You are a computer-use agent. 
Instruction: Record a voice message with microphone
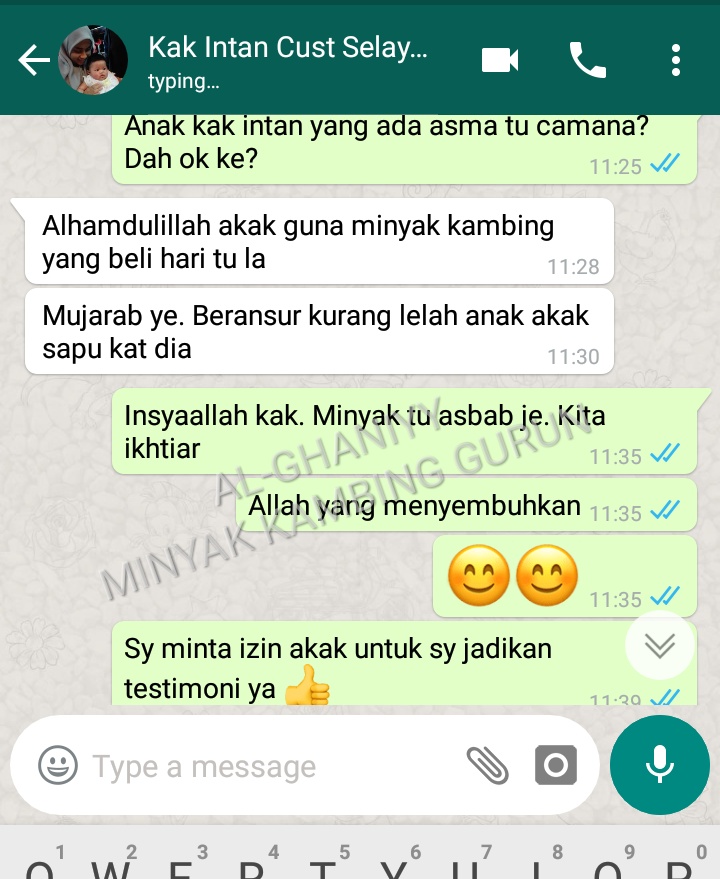[659, 766]
